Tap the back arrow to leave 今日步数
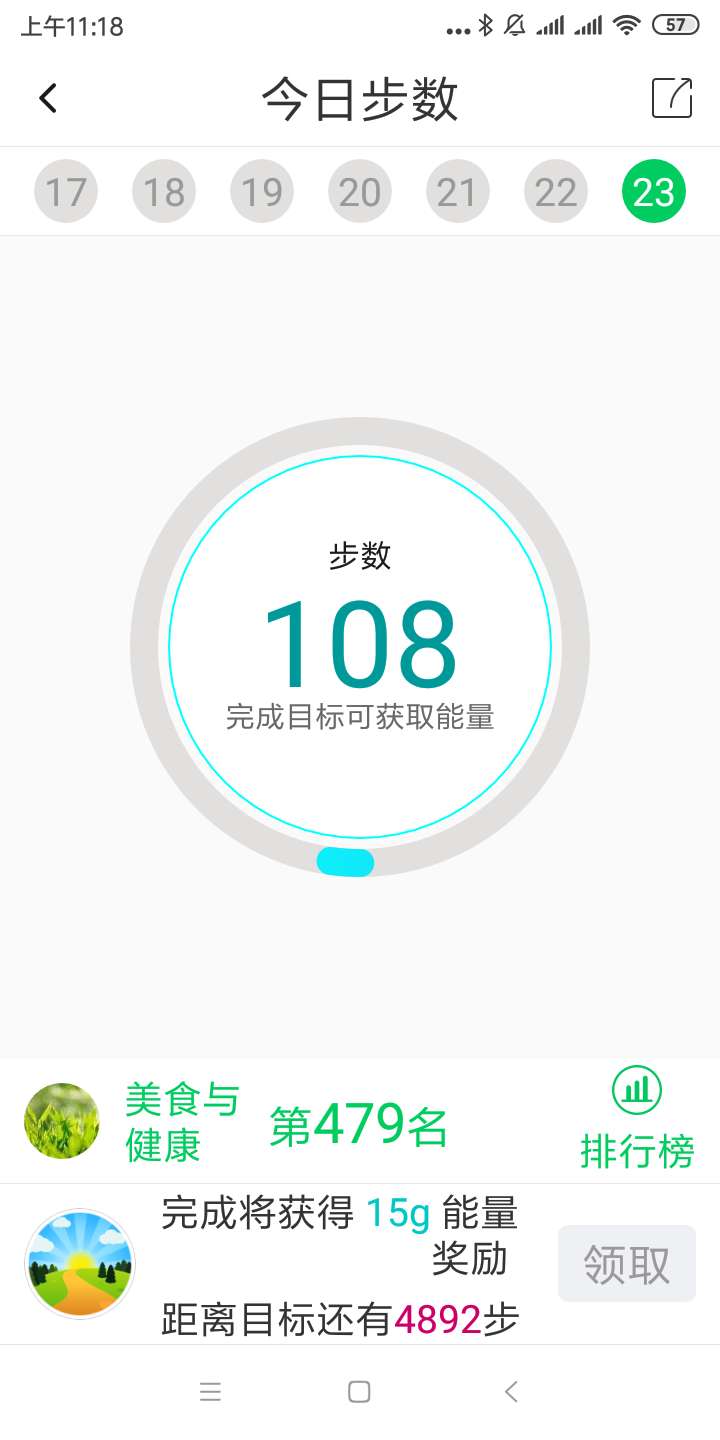The width and height of the screenshot is (720, 1440). (x=47, y=97)
